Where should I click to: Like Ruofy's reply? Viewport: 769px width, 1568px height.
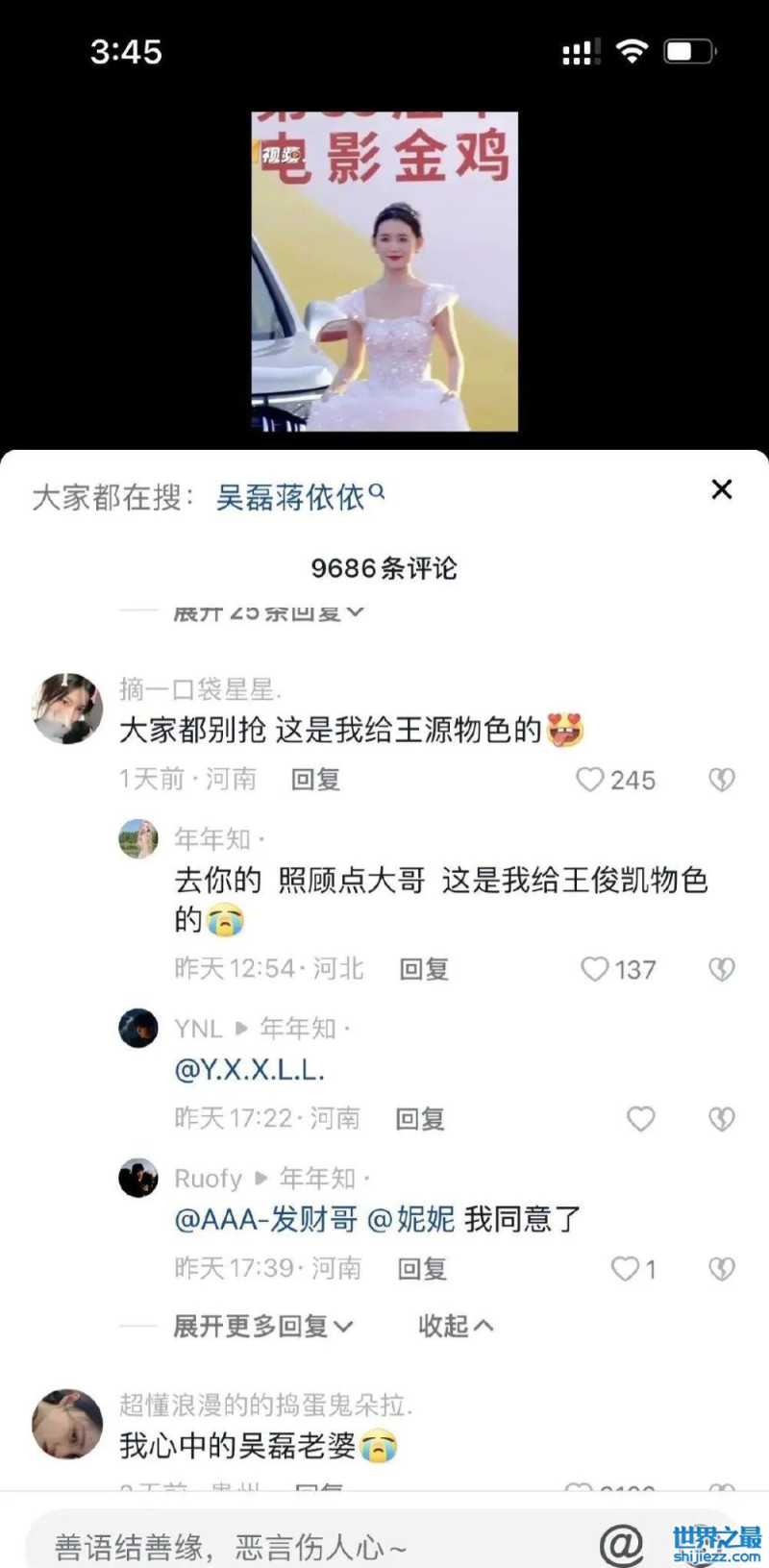[625, 1269]
